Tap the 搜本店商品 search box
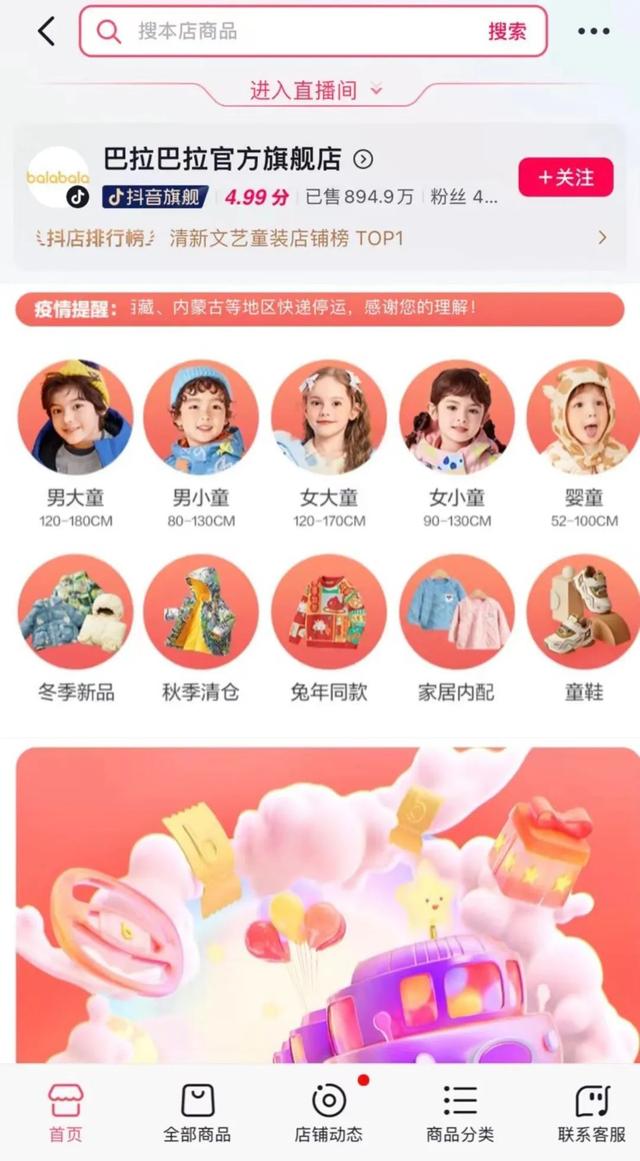The height and width of the screenshot is (1161, 640). tap(313, 31)
